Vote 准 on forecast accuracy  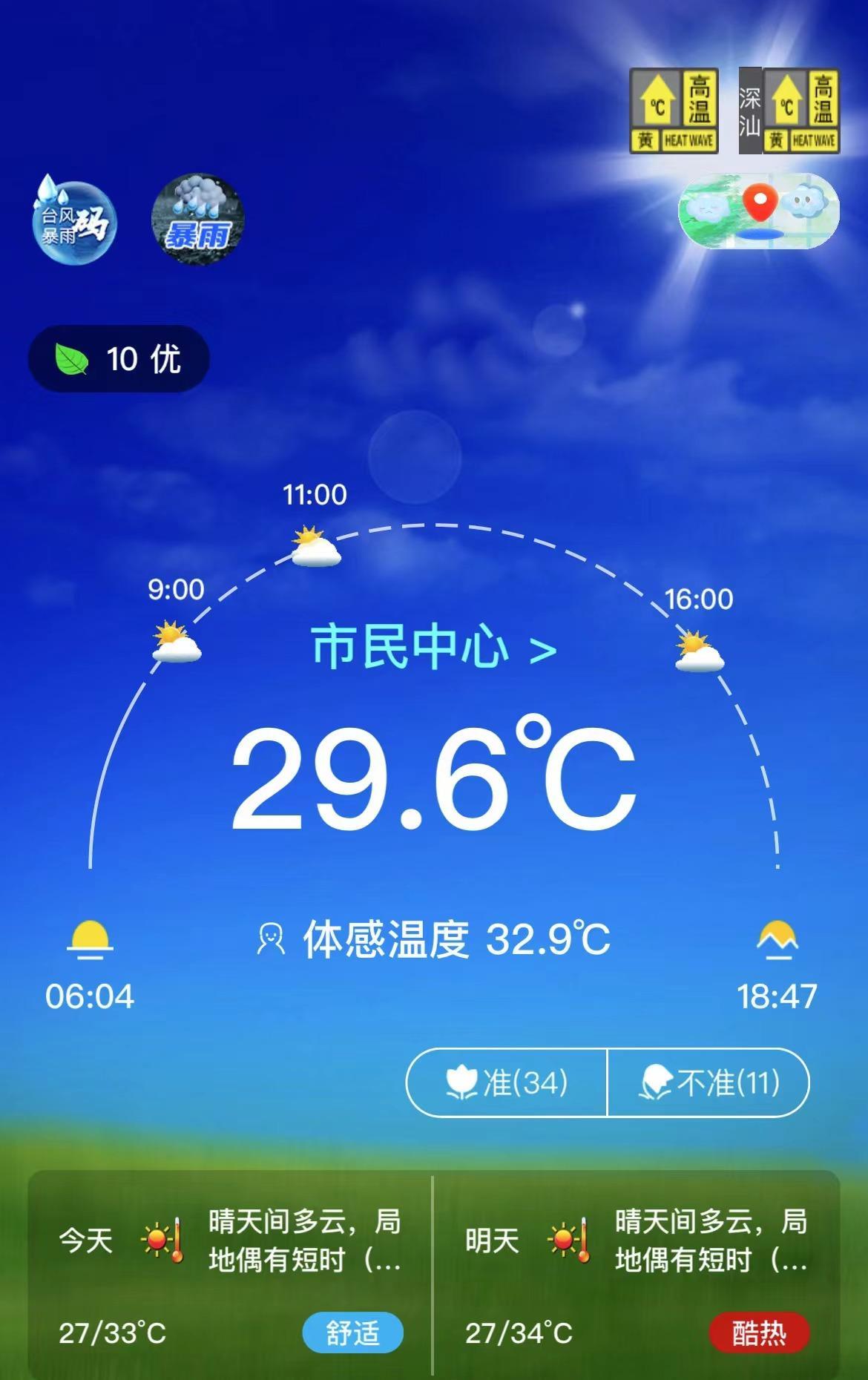pyautogui.click(x=507, y=1082)
